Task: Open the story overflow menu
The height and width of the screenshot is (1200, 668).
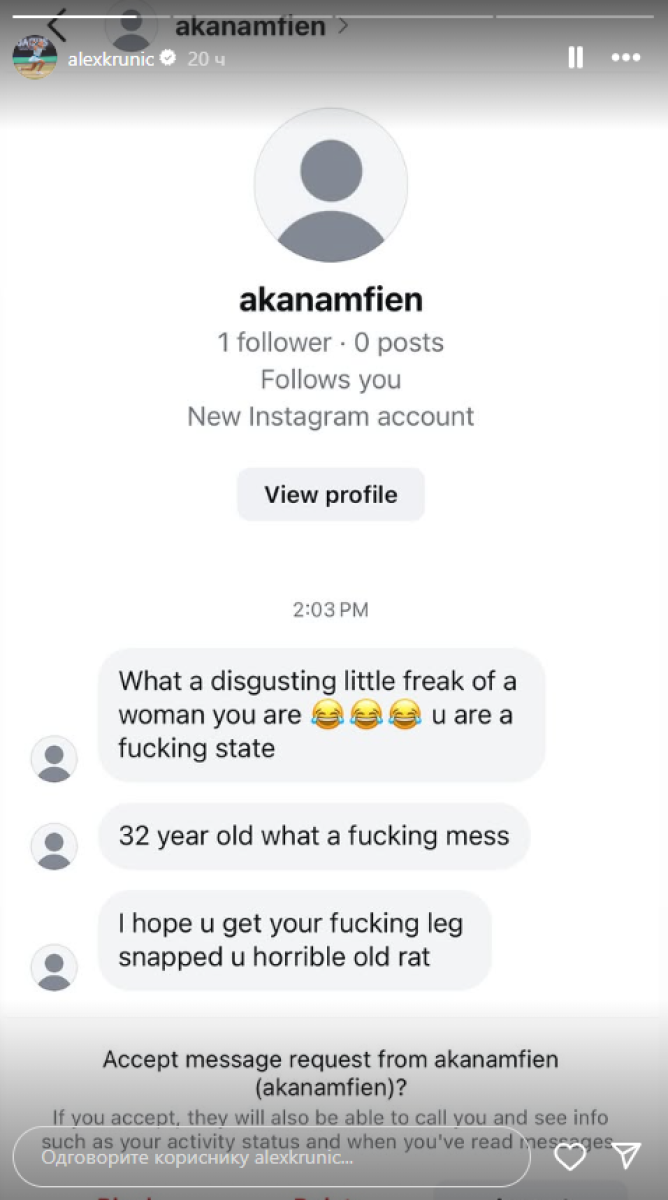Action: point(626,58)
